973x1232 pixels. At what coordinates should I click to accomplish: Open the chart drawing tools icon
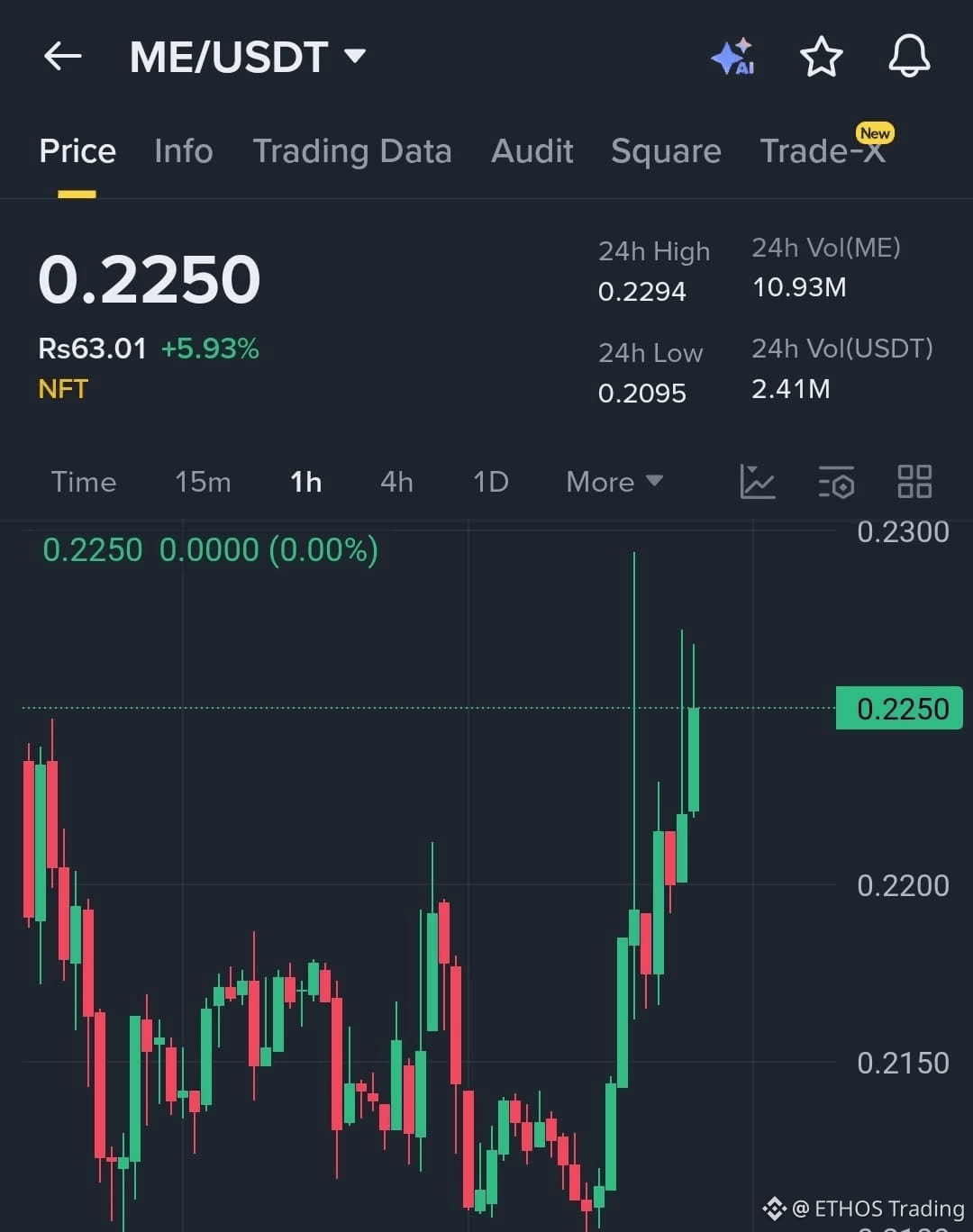click(757, 482)
